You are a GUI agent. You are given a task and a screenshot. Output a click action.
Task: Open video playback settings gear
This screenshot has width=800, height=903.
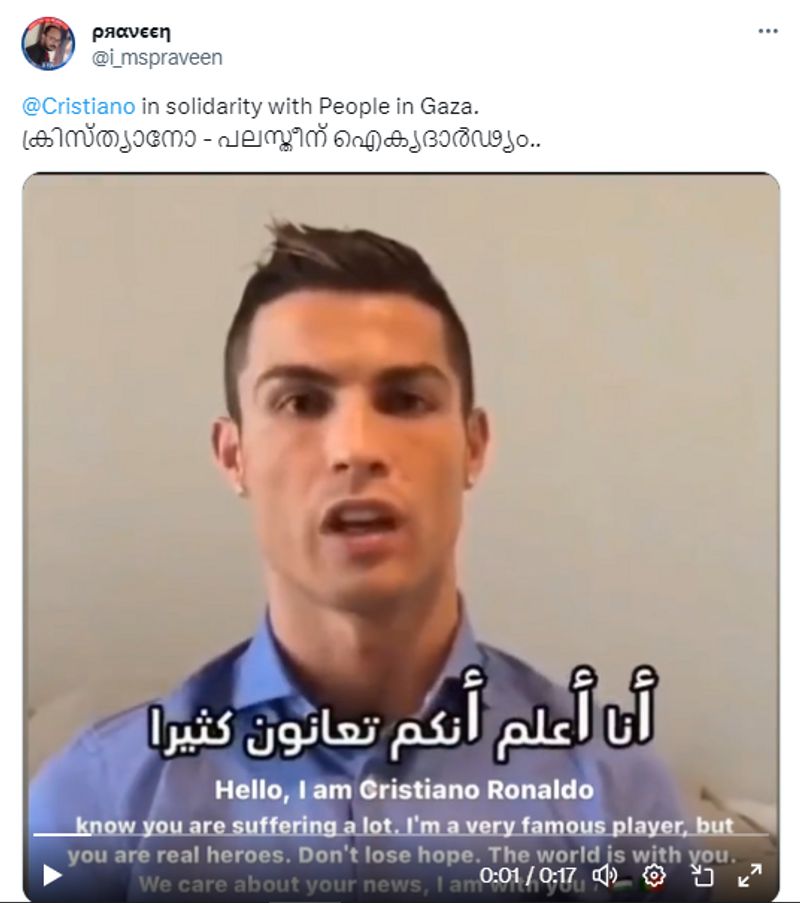point(654,876)
